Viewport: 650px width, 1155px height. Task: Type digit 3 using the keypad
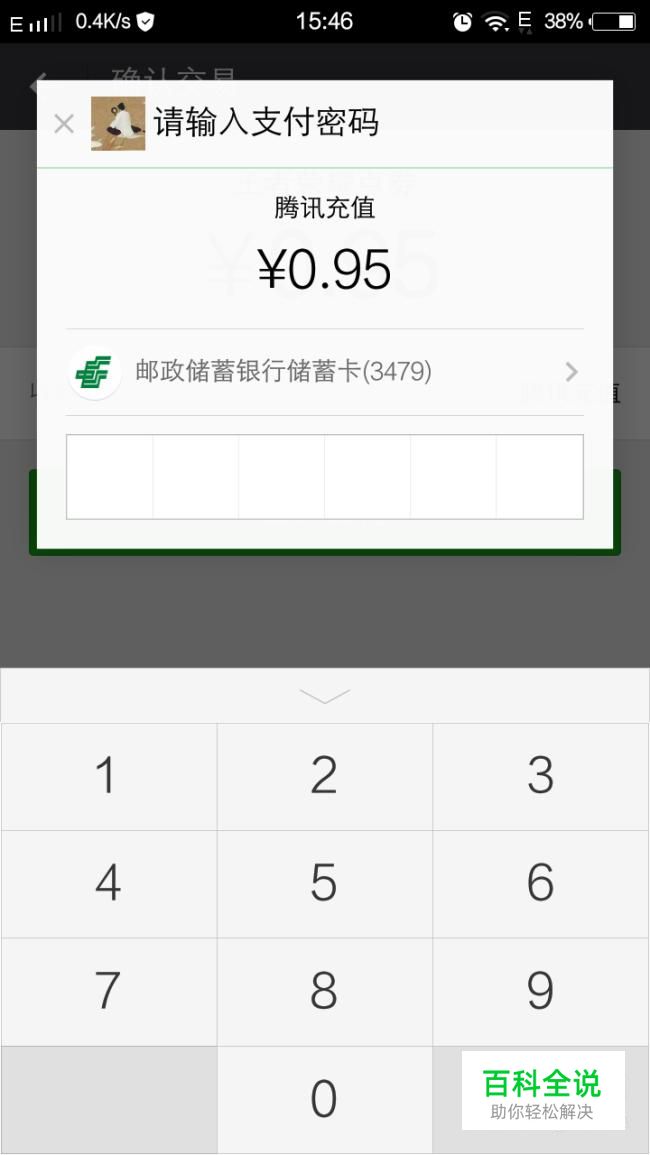[x=540, y=776]
